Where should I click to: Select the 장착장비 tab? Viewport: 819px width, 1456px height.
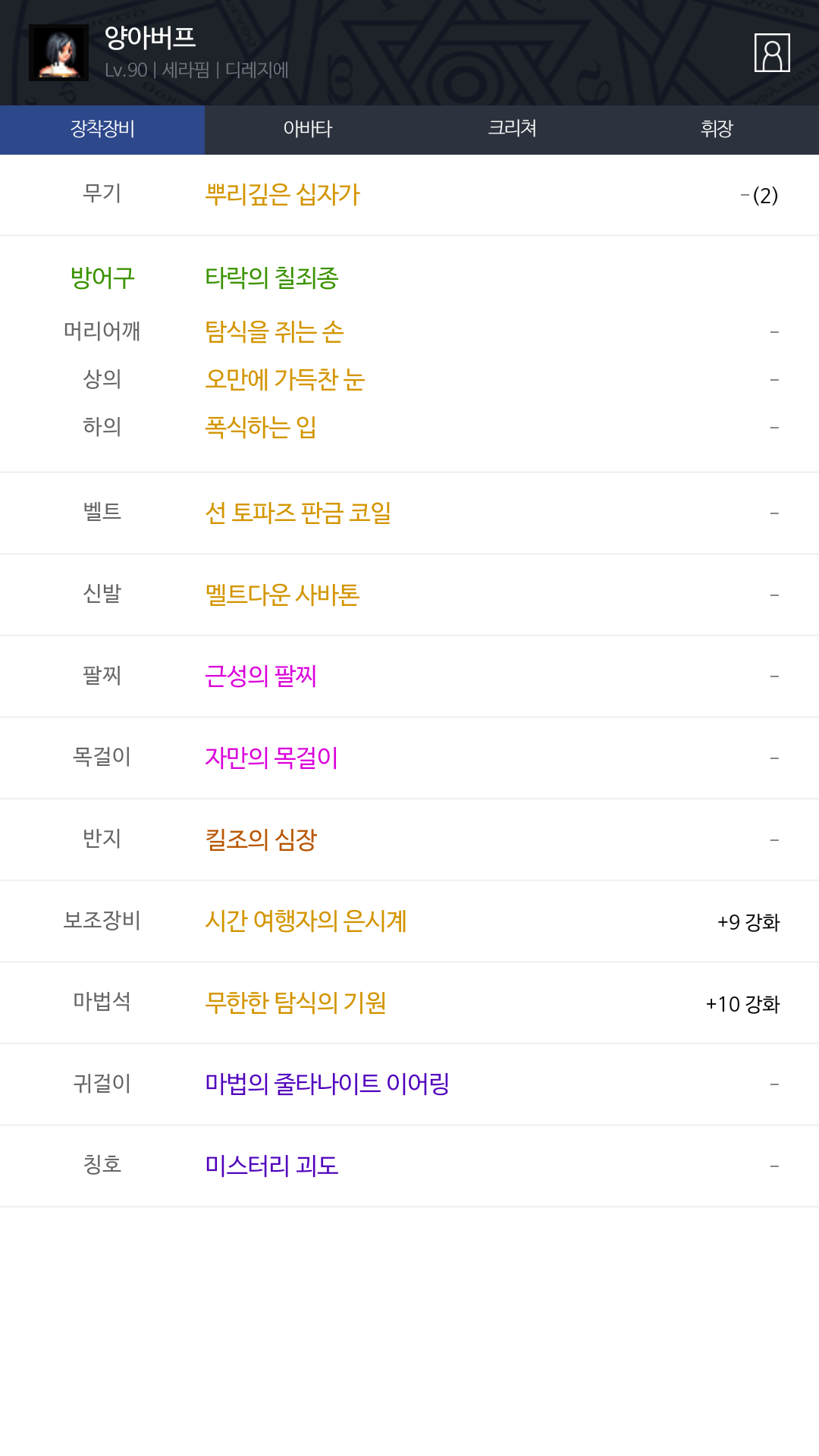click(x=102, y=130)
